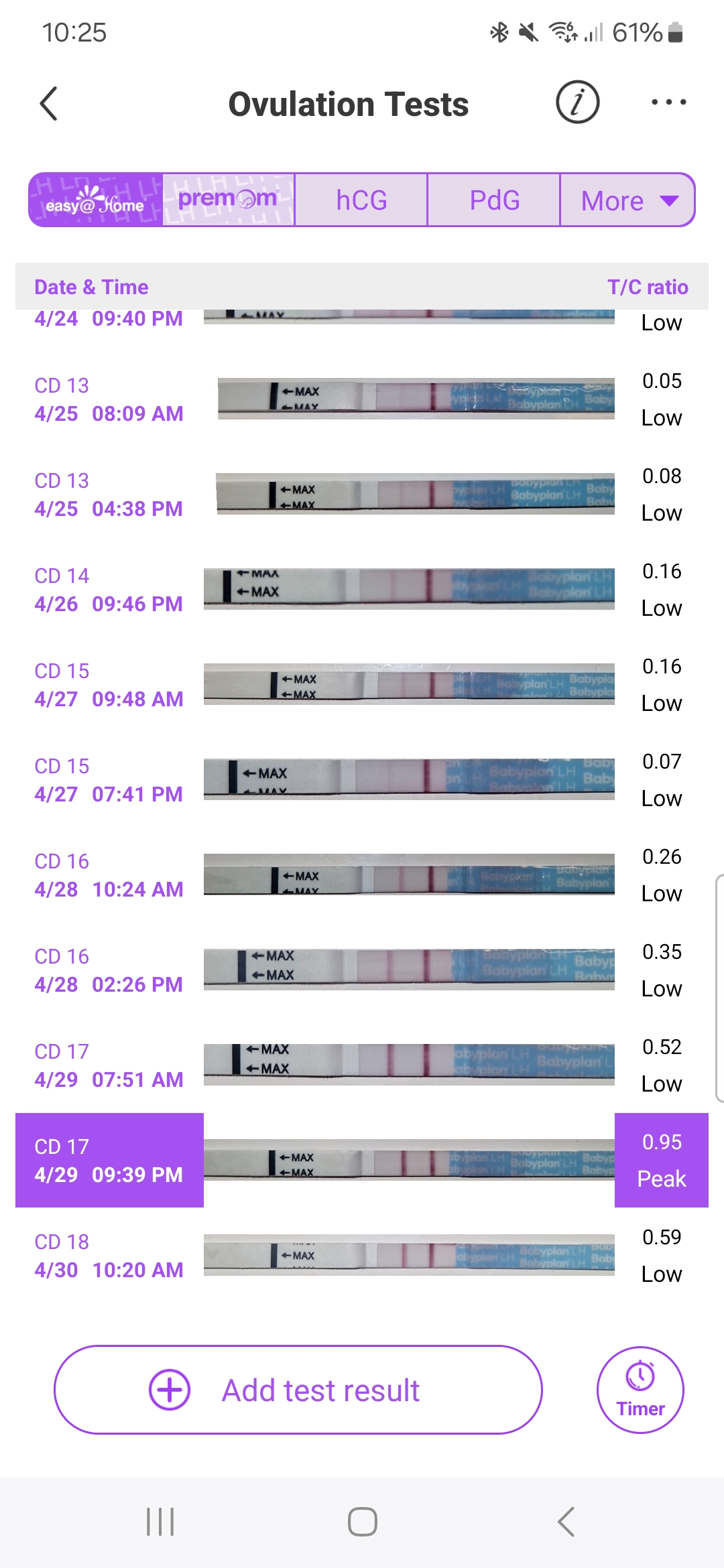The height and width of the screenshot is (1568, 724).
Task: Go back from Ovulation Tests
Action: [49, 104]
